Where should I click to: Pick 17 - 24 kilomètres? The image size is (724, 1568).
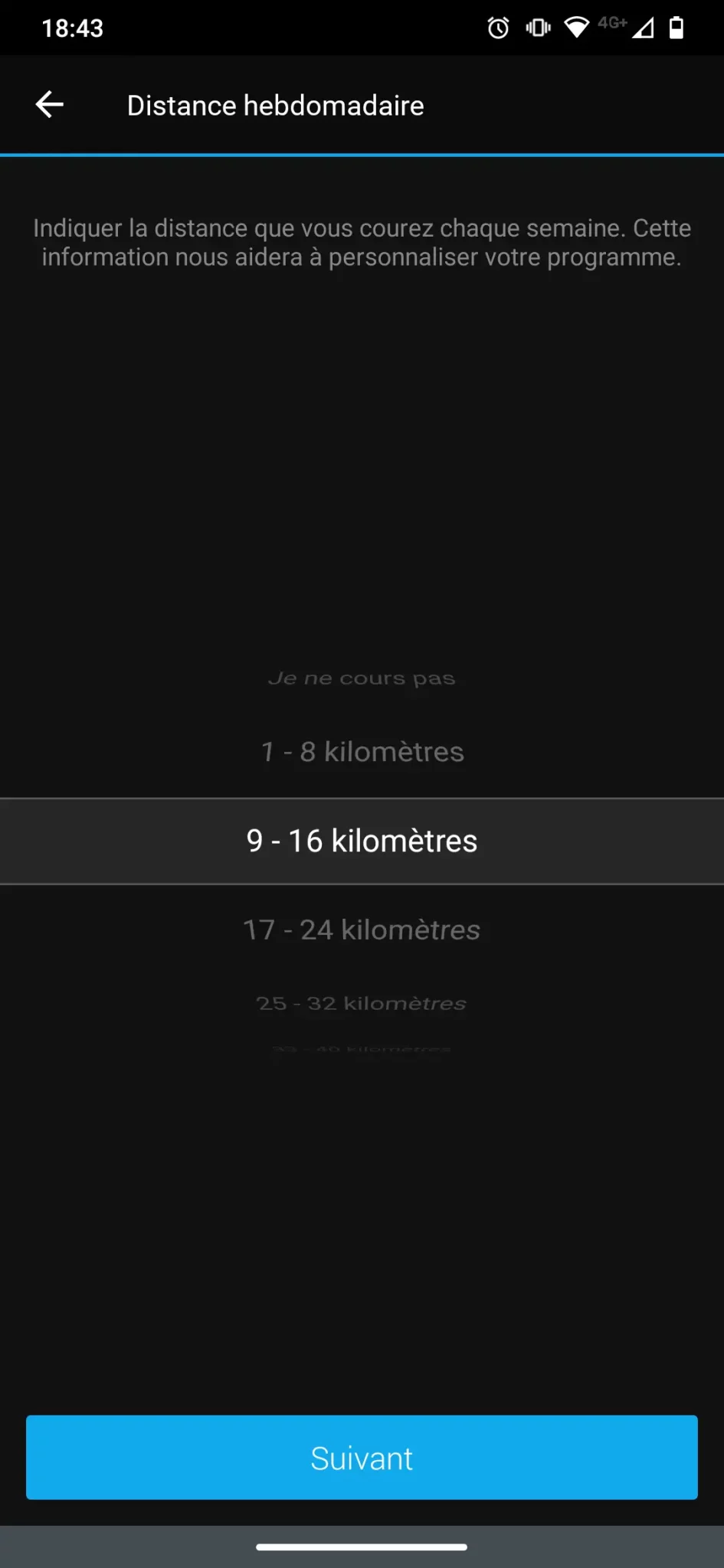coord(362,929)
